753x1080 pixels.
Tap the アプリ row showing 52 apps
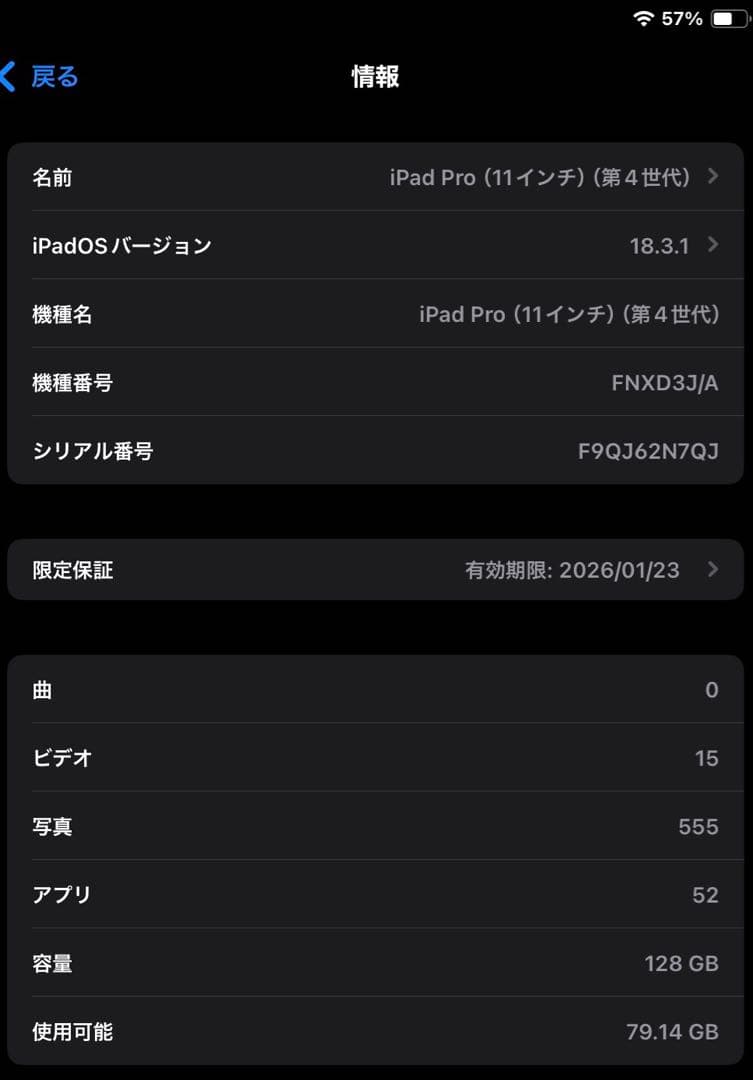(x=376, y=894)
